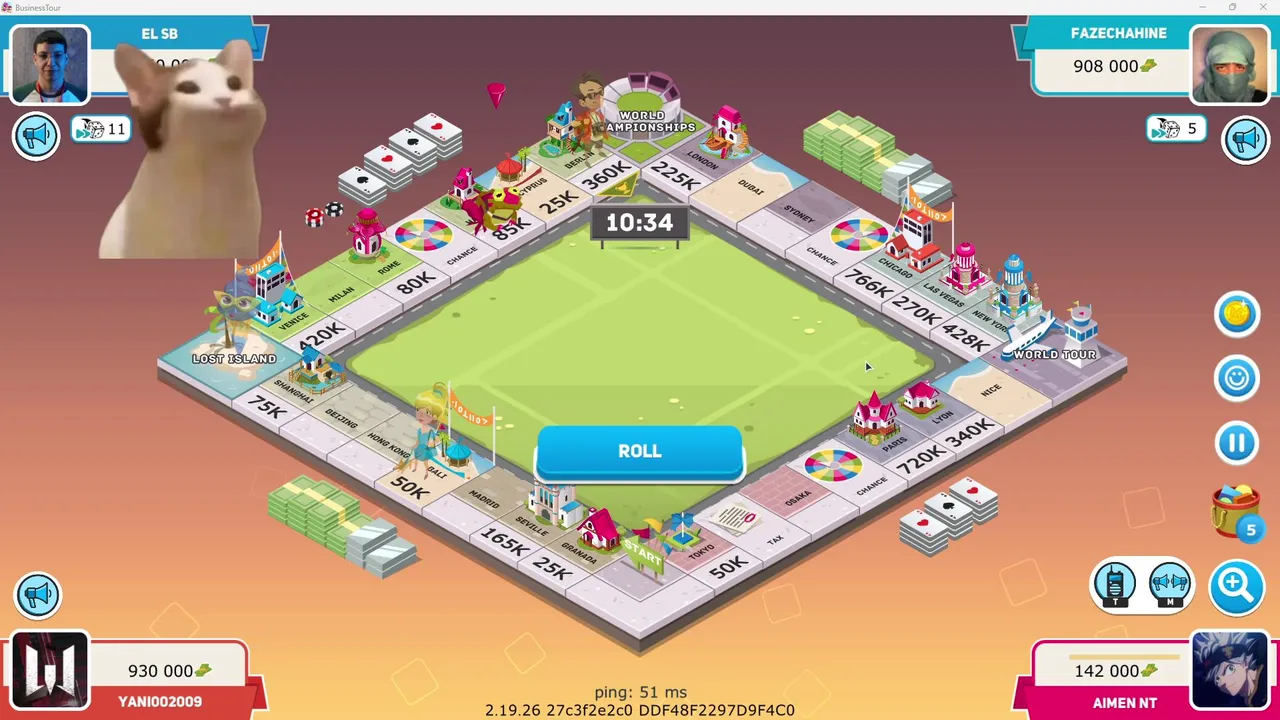Tap the megaphone above YANI002009

point(38,595)
